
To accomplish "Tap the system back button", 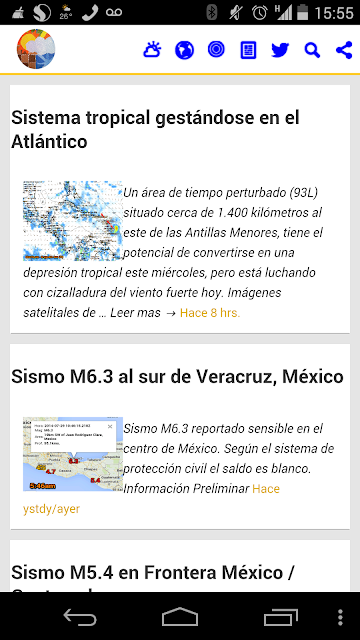I will click(80, 616).
